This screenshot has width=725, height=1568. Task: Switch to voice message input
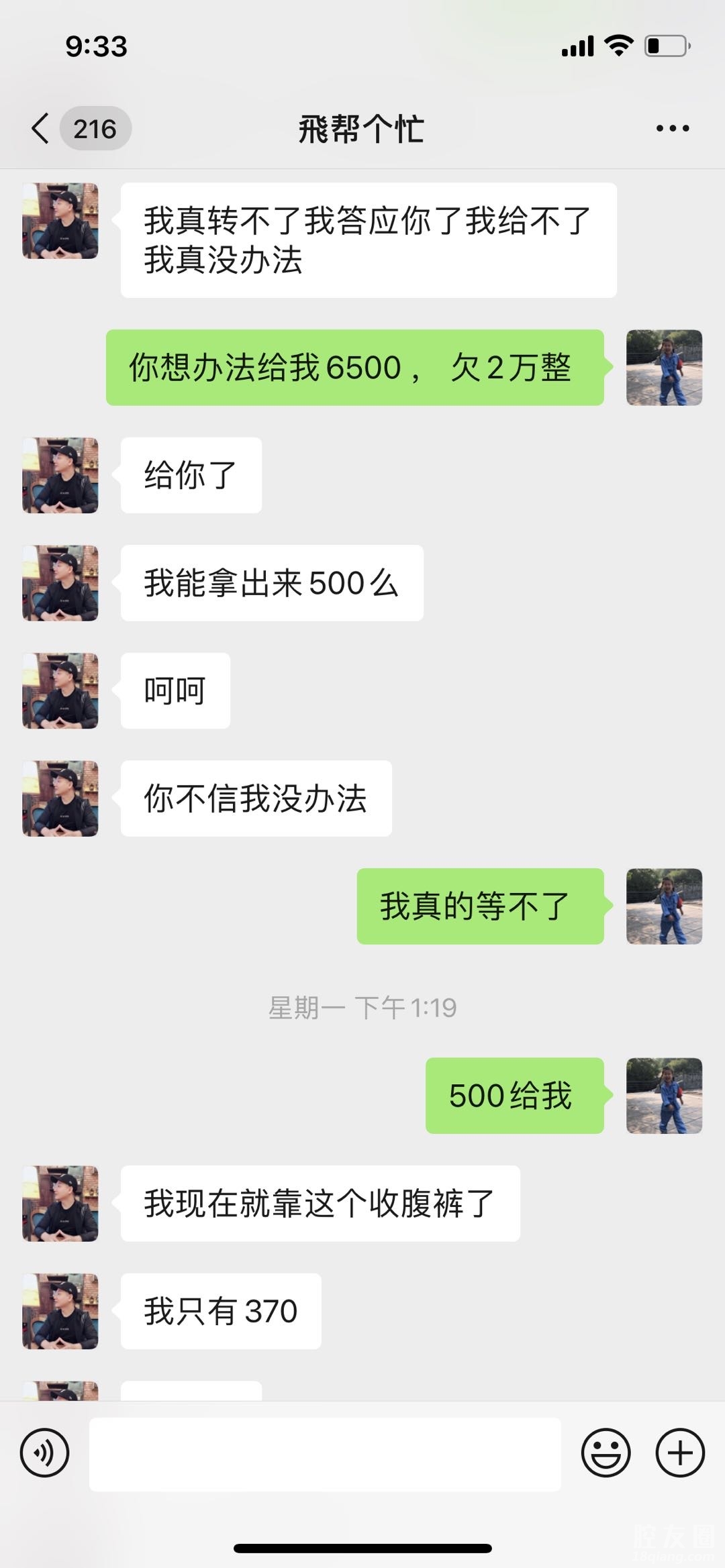point(44,1453)
